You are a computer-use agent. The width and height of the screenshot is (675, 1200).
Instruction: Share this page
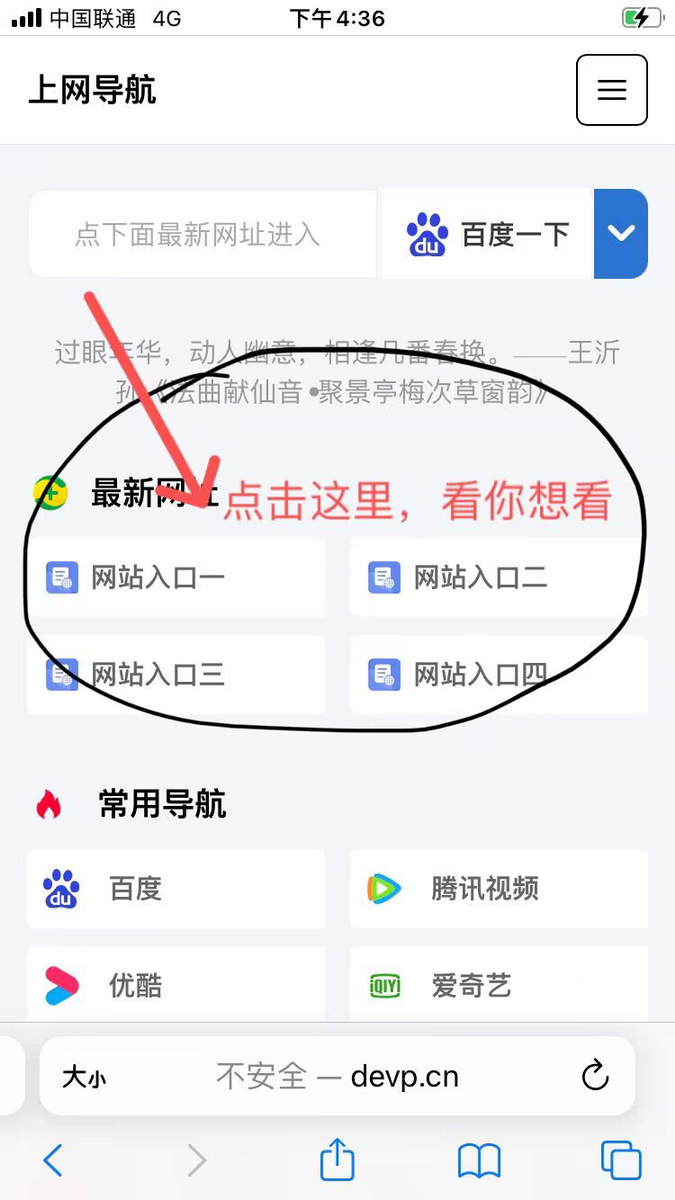click(337, 1160)
